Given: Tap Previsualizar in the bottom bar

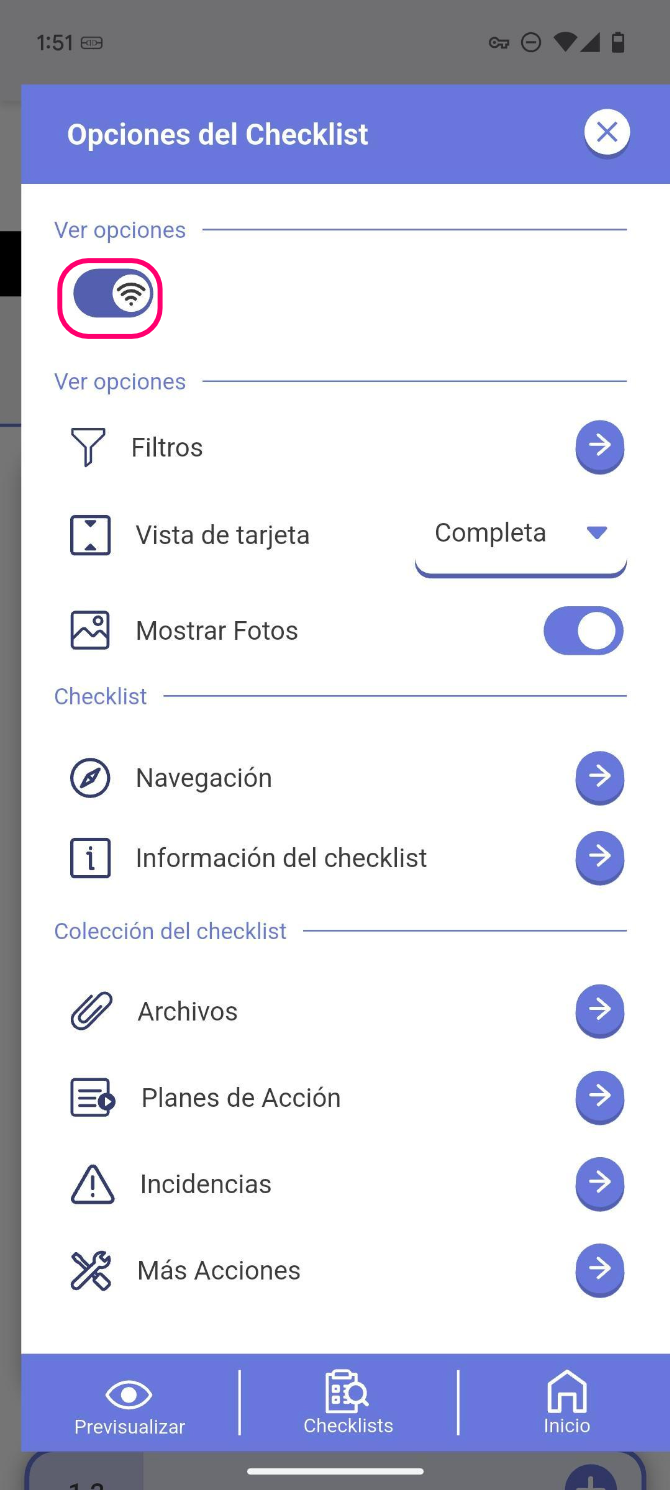Looking at the screenshot, I should 130,1407.
